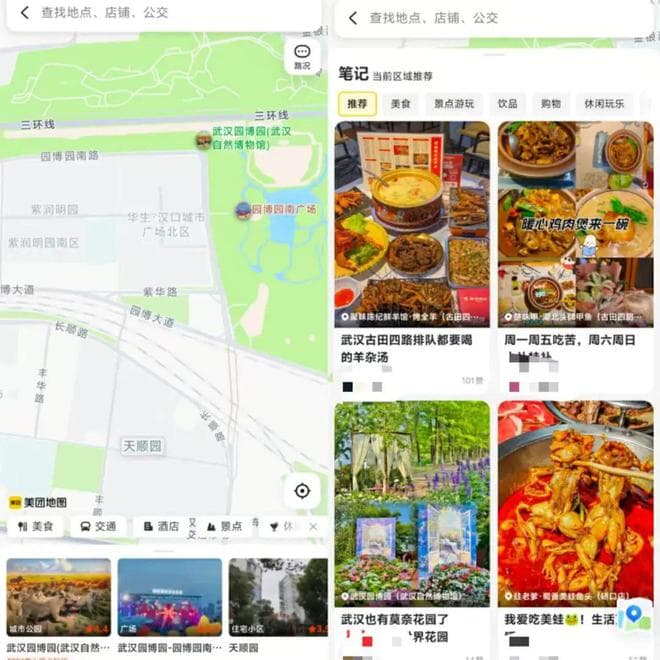The height and width of the screenshot is (660, 660).
Task: Center the map on my location
Action: (301, 490)
